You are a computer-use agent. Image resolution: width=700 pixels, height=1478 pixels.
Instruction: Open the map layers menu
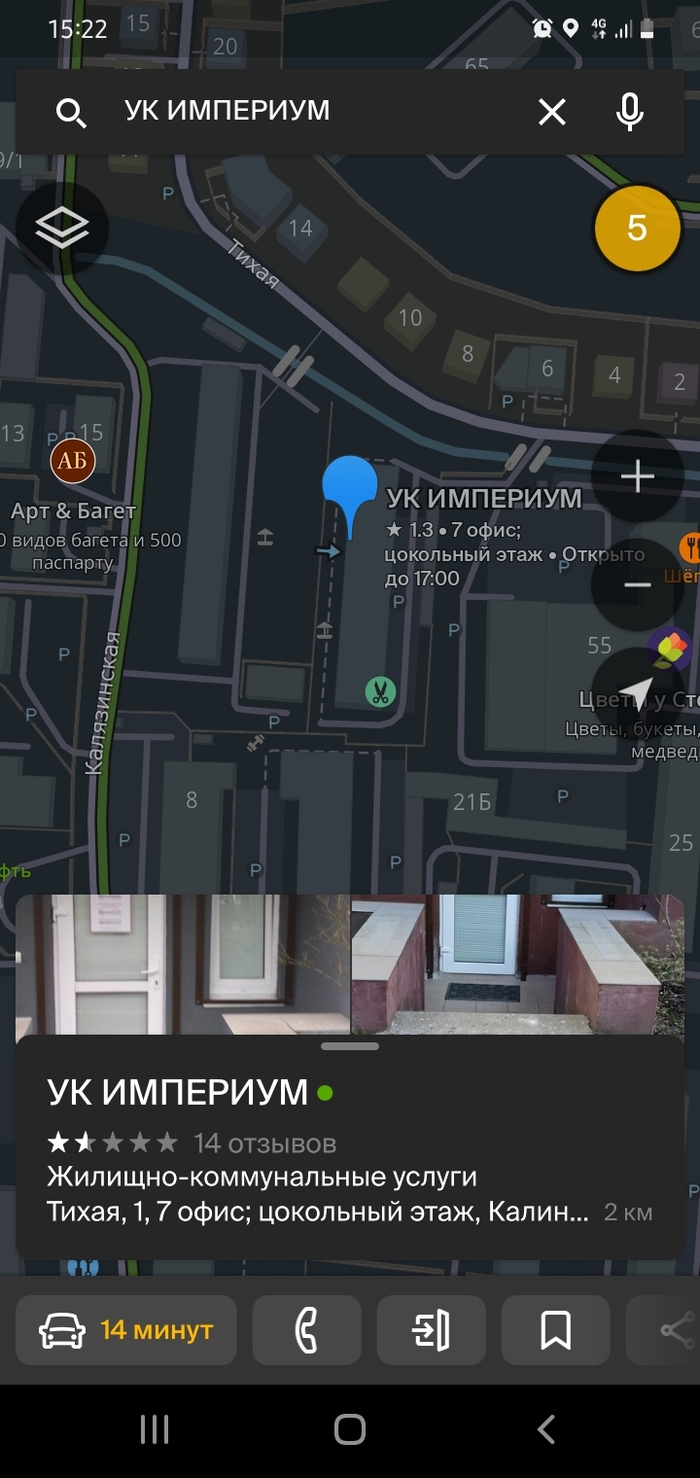coord(62,229)
